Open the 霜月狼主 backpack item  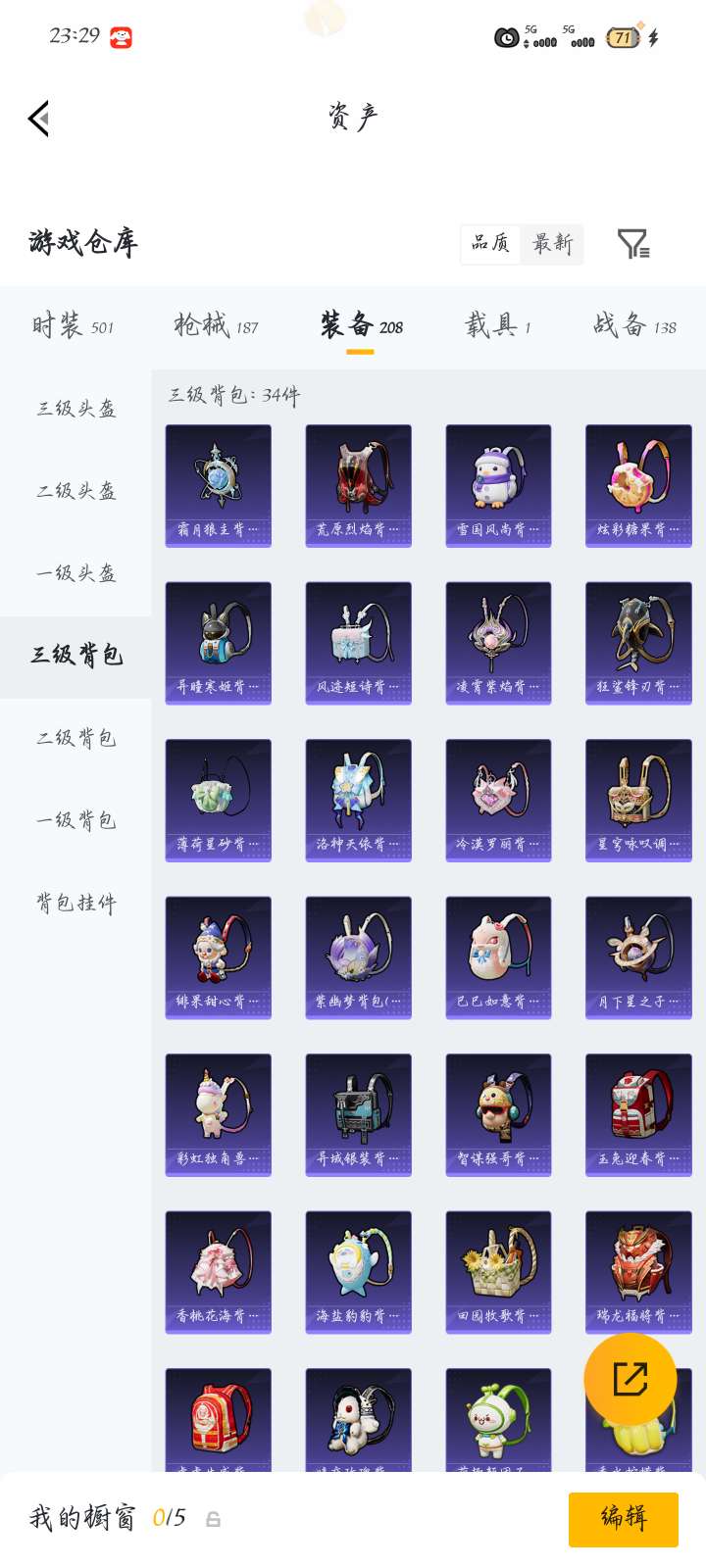pyautogui.click(x=219, y=485)
